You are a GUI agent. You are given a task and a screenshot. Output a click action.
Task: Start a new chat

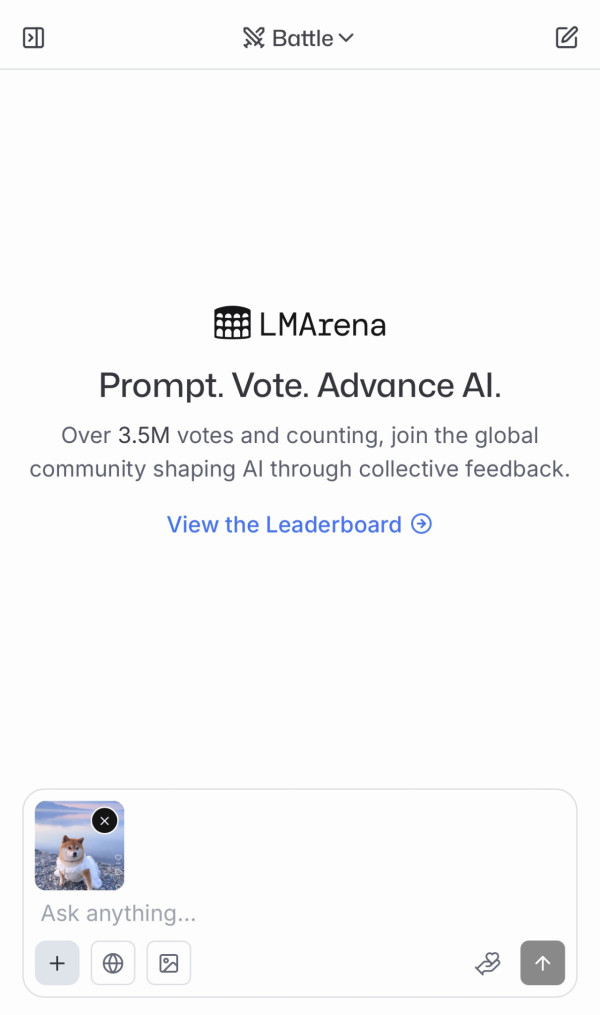coord(566,38)
